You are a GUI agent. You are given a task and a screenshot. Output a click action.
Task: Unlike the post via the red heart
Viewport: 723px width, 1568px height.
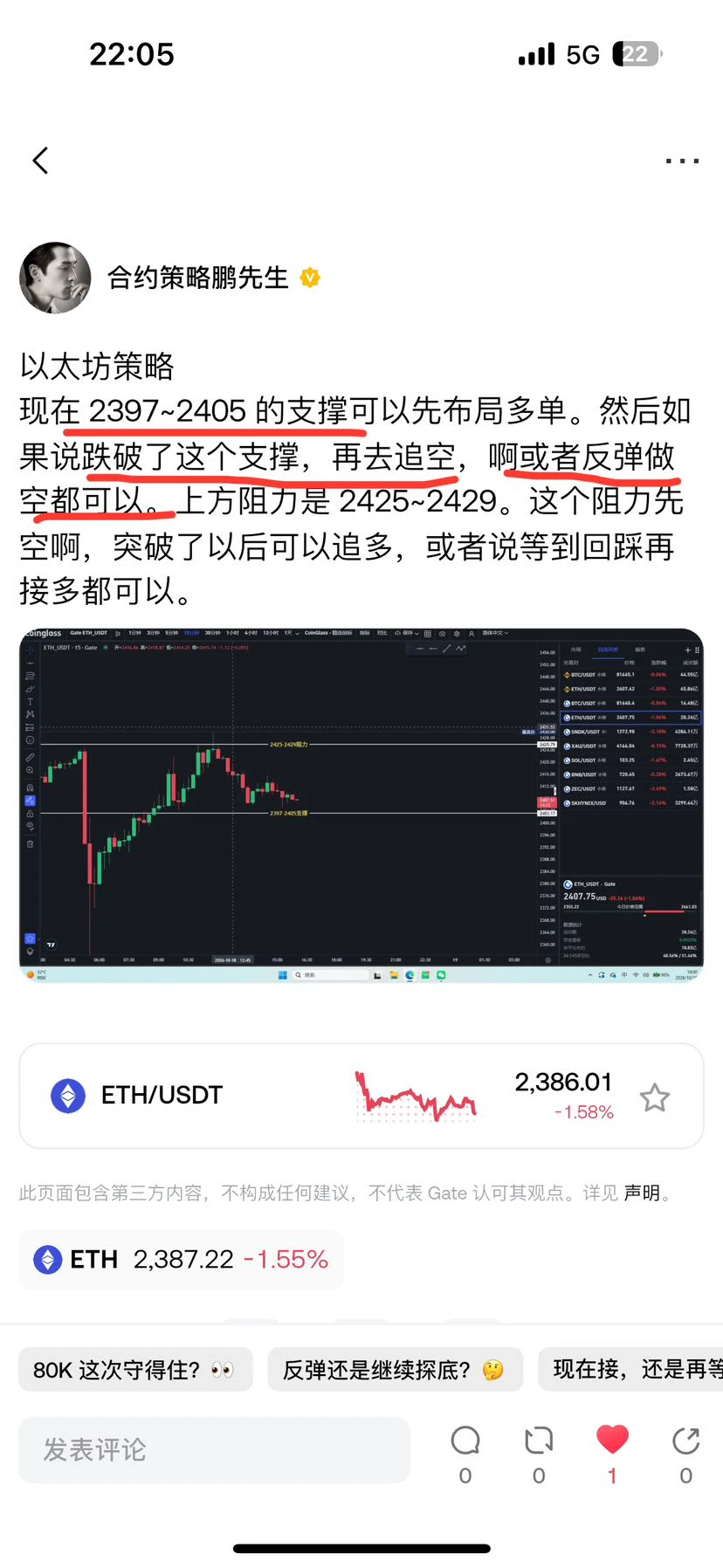click(612, 1440)
